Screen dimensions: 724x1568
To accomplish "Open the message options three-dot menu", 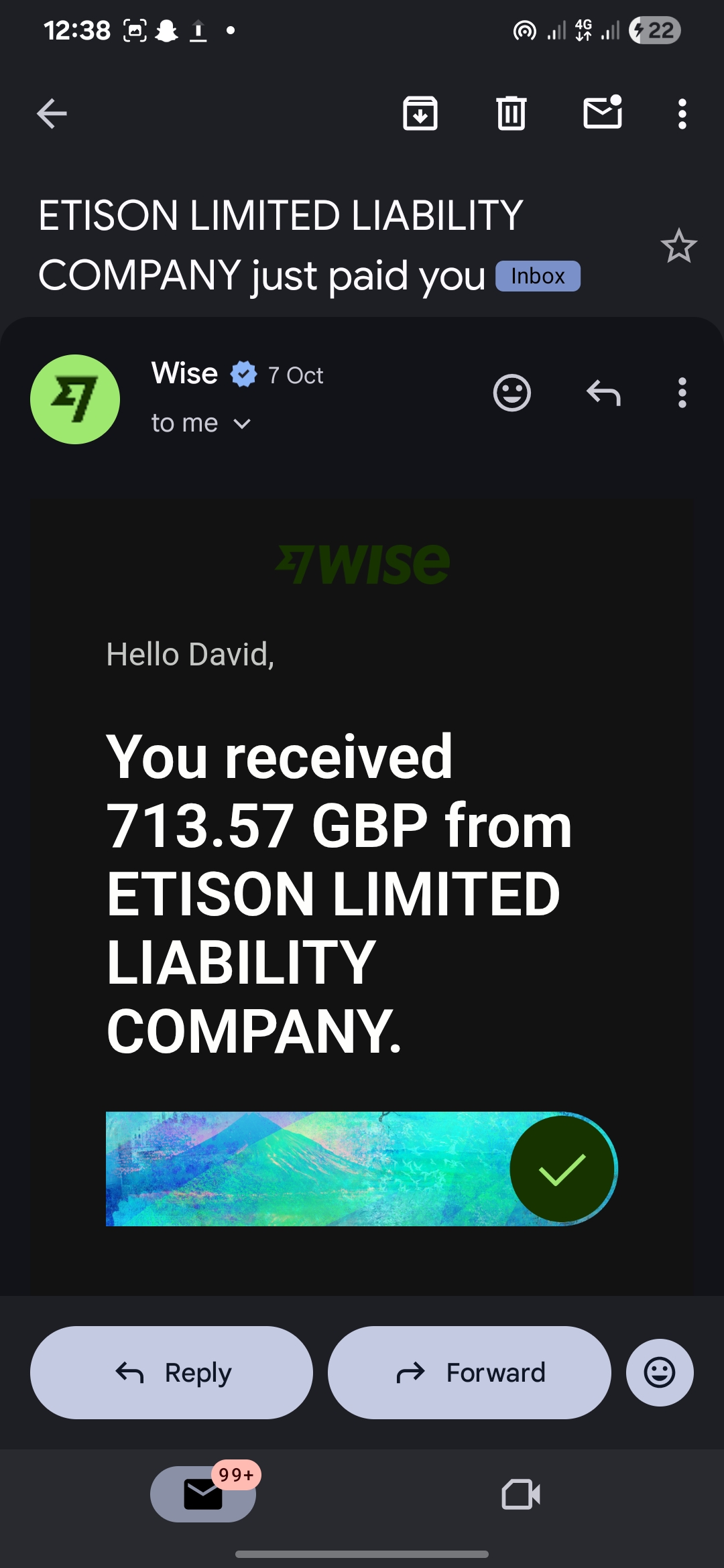I will tap(682, 393).
